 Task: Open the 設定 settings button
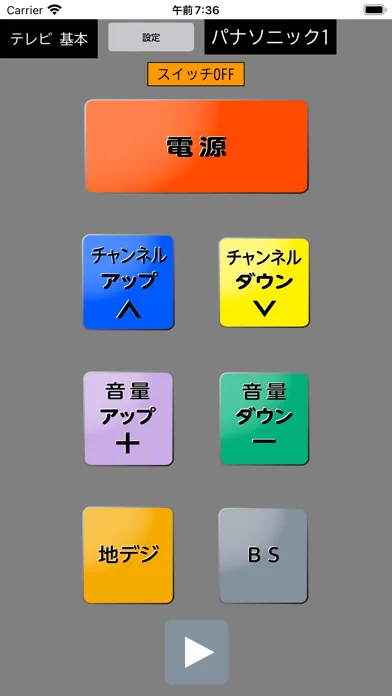tap(151, 37)
